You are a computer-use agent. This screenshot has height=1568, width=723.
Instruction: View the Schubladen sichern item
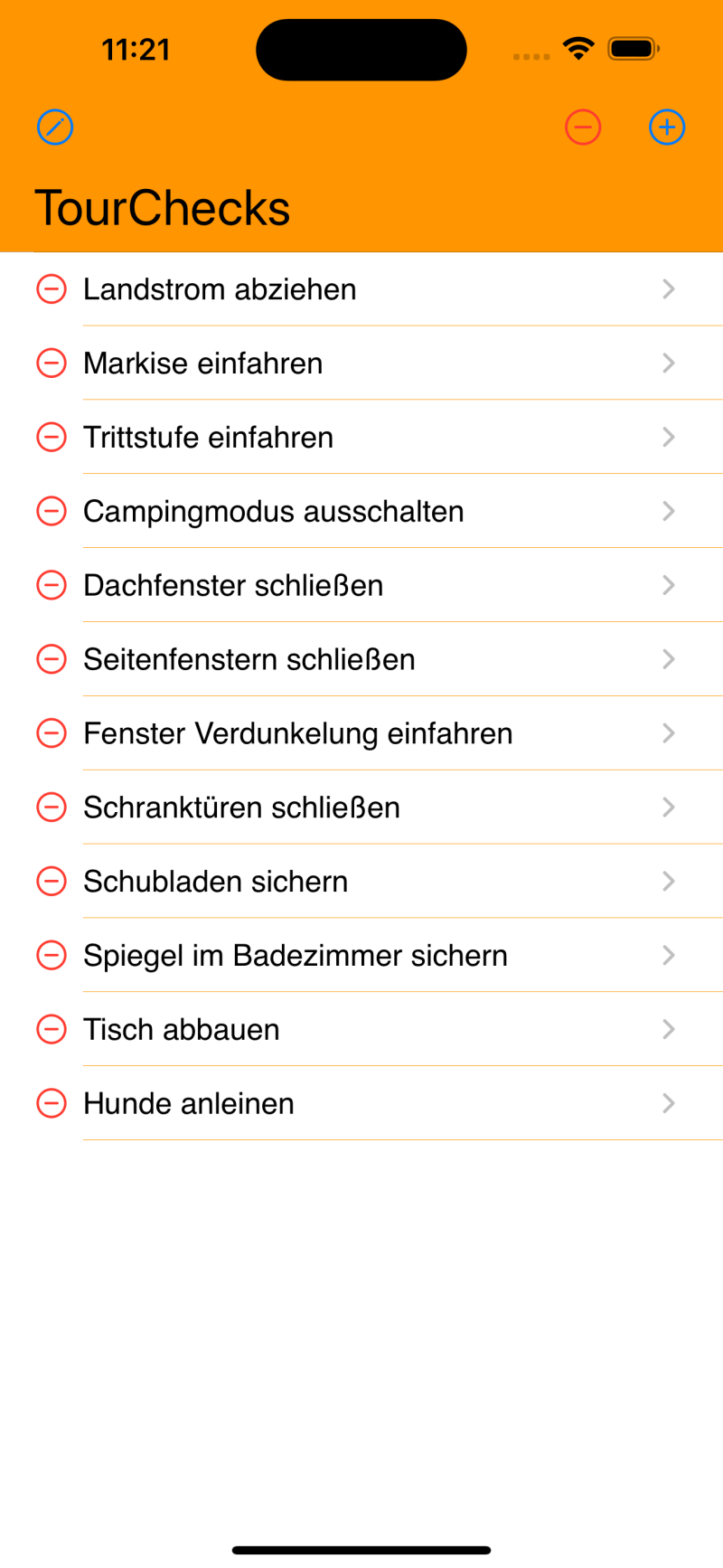pos(361,882)
